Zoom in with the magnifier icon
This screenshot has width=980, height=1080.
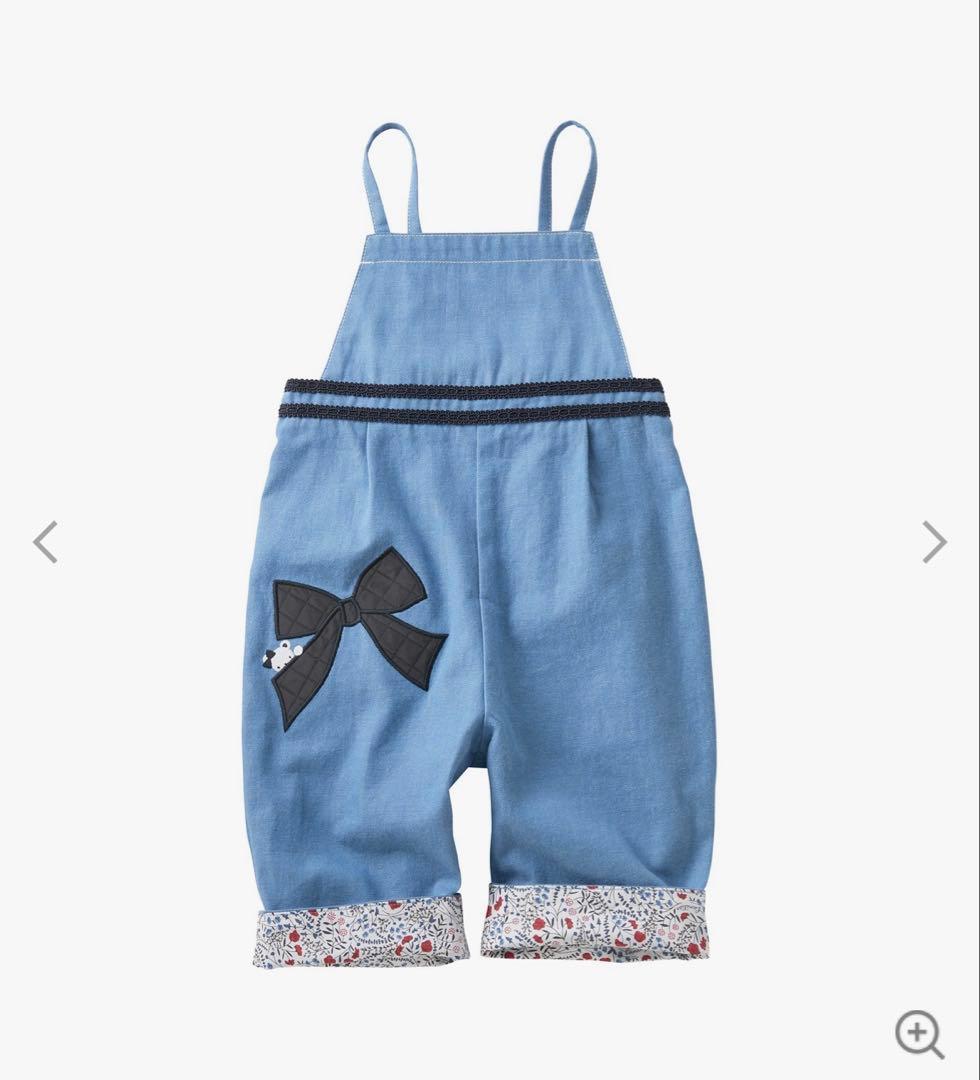pyautogui.click(x=919, y=1033)
